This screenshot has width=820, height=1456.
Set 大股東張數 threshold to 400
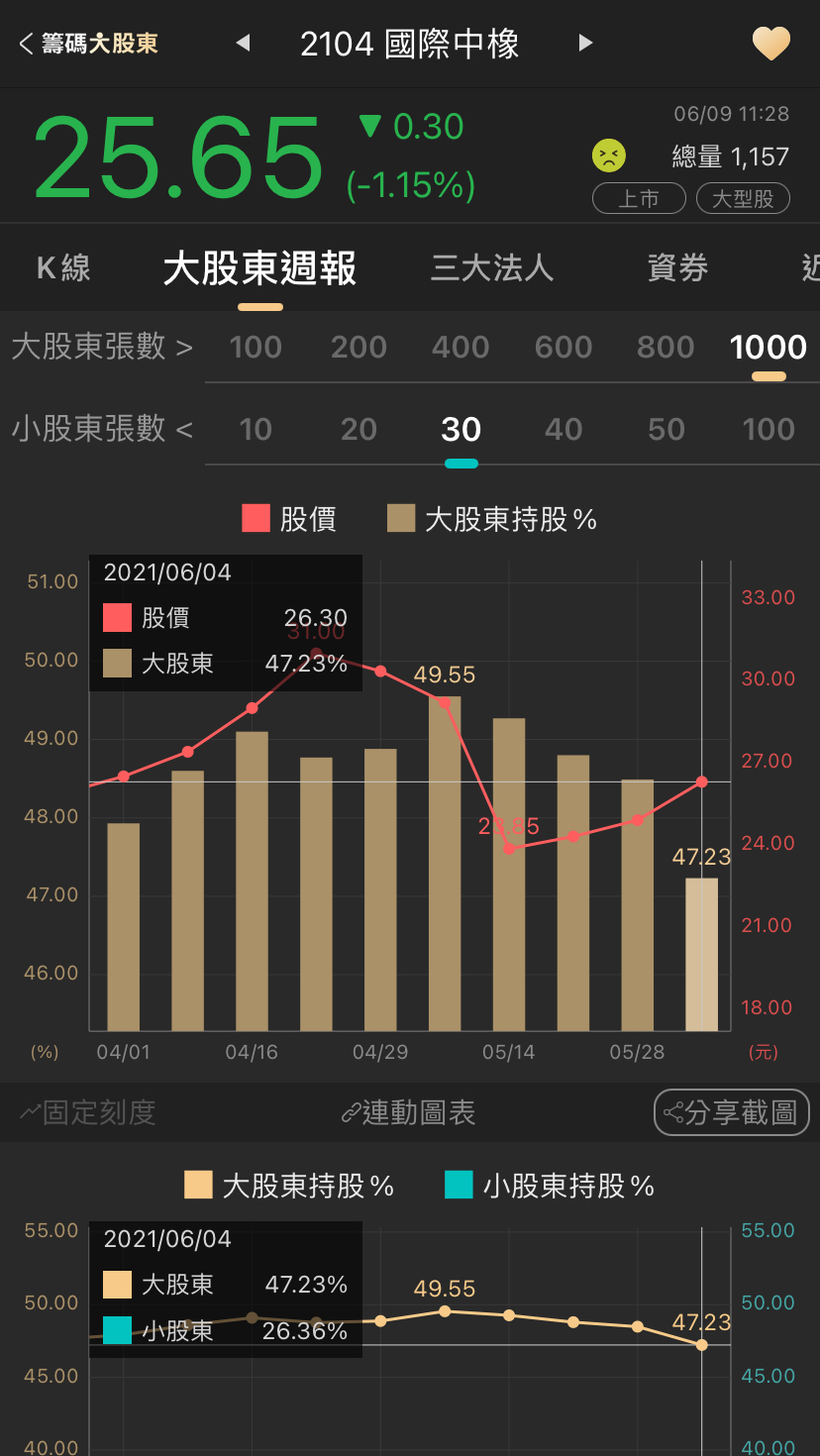click(461, 348)
